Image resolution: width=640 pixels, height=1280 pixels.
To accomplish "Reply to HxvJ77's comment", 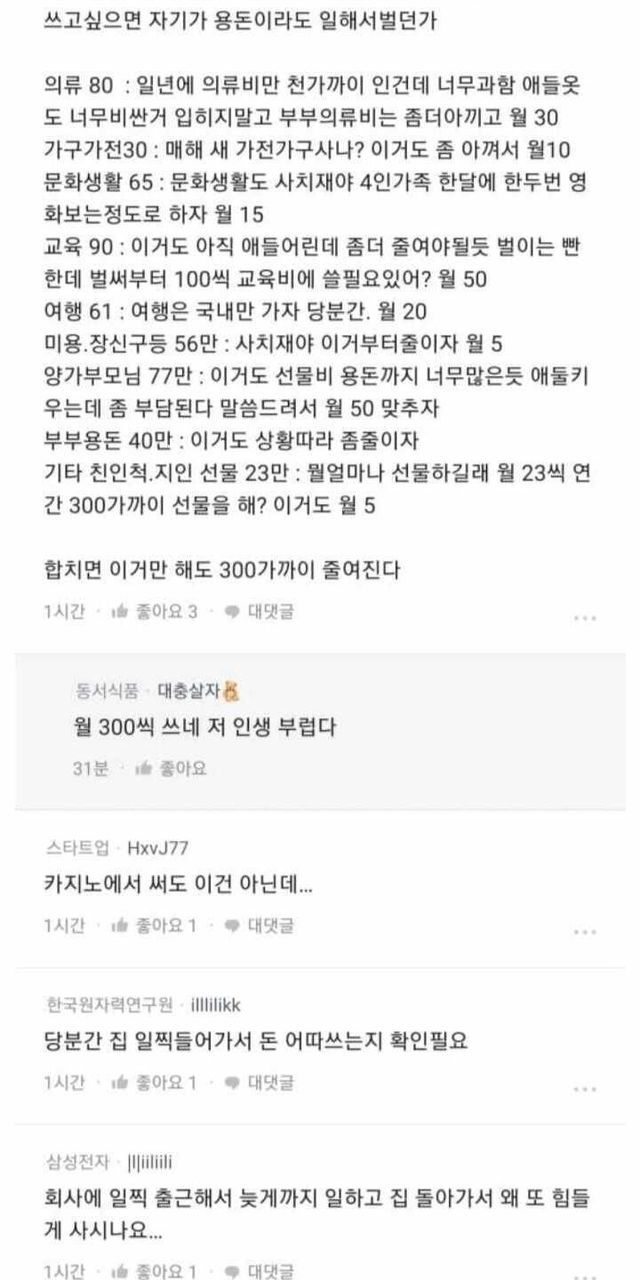I will [258, 926].
